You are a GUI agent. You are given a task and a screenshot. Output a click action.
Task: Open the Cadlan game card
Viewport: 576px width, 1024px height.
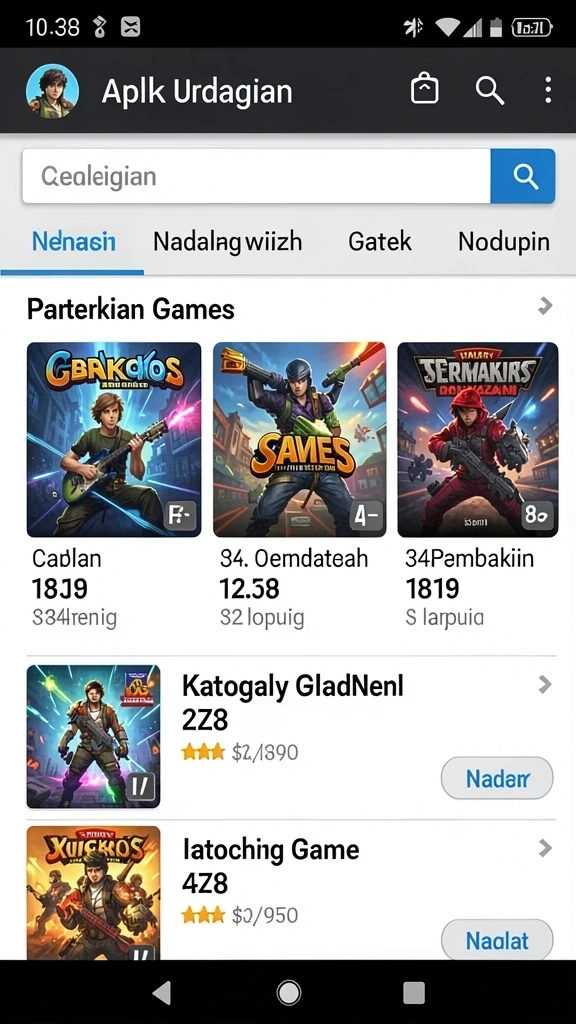coord(114,485)
